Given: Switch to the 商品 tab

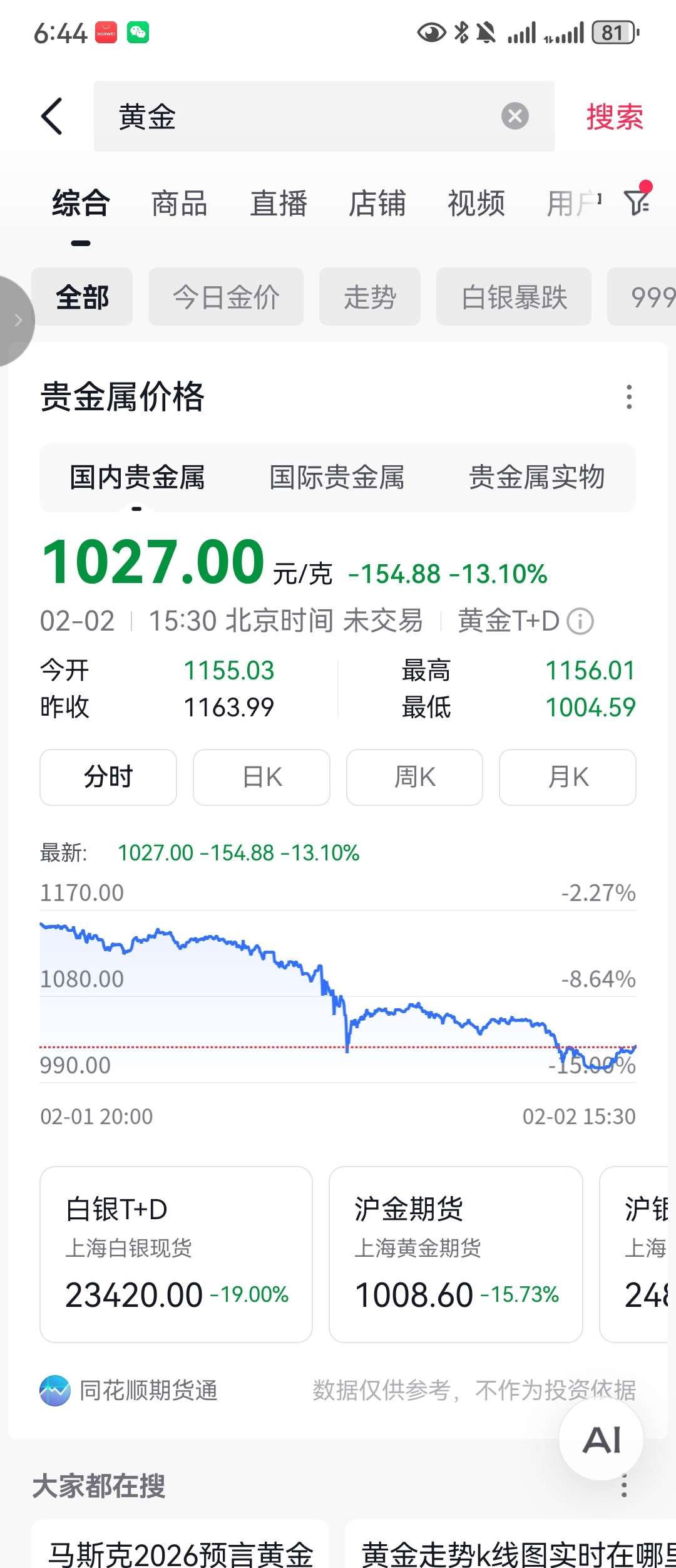Looking at the screenshot, I should point(180,204).
